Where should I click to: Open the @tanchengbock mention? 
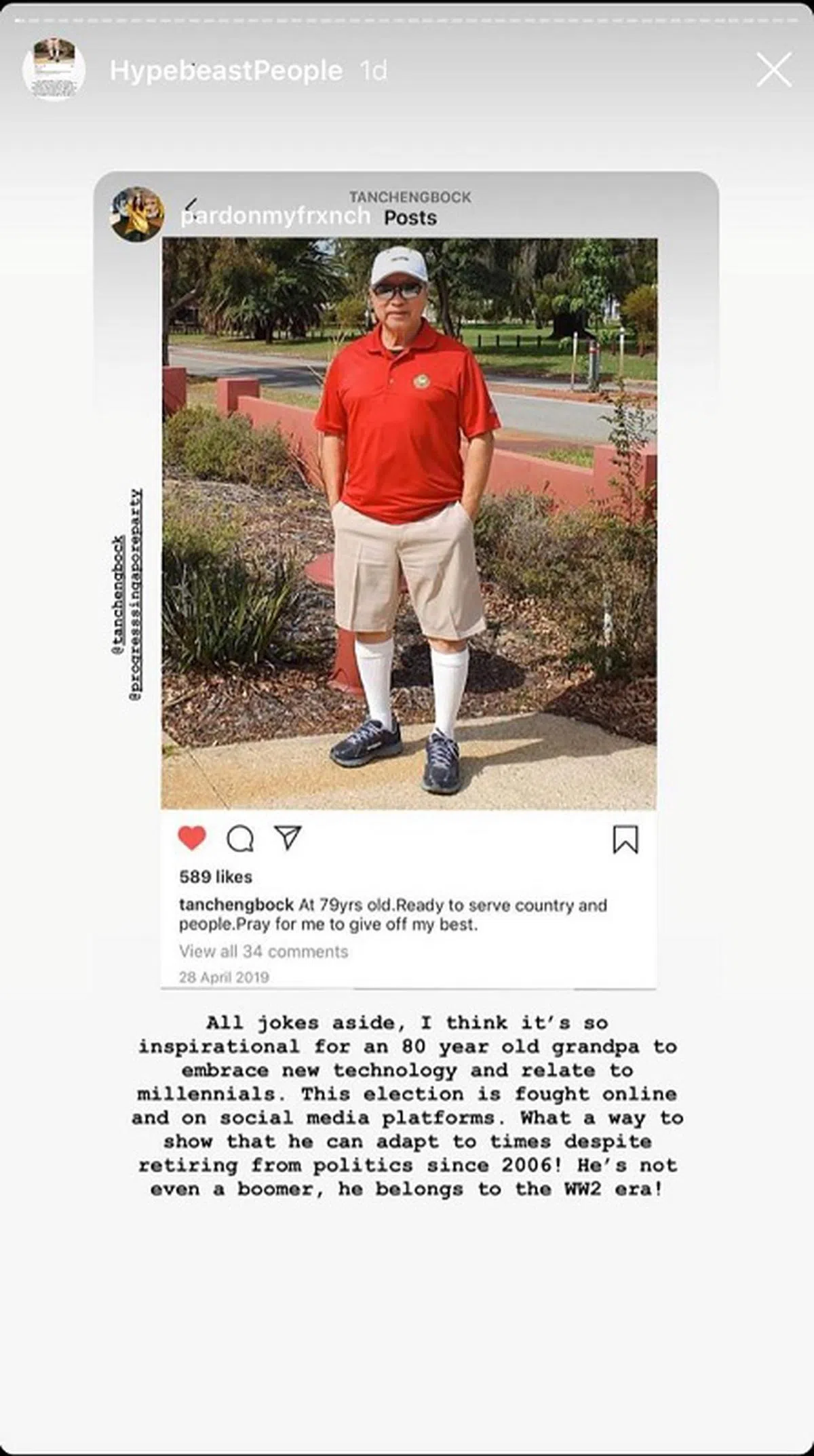click(x=118, y=595)
